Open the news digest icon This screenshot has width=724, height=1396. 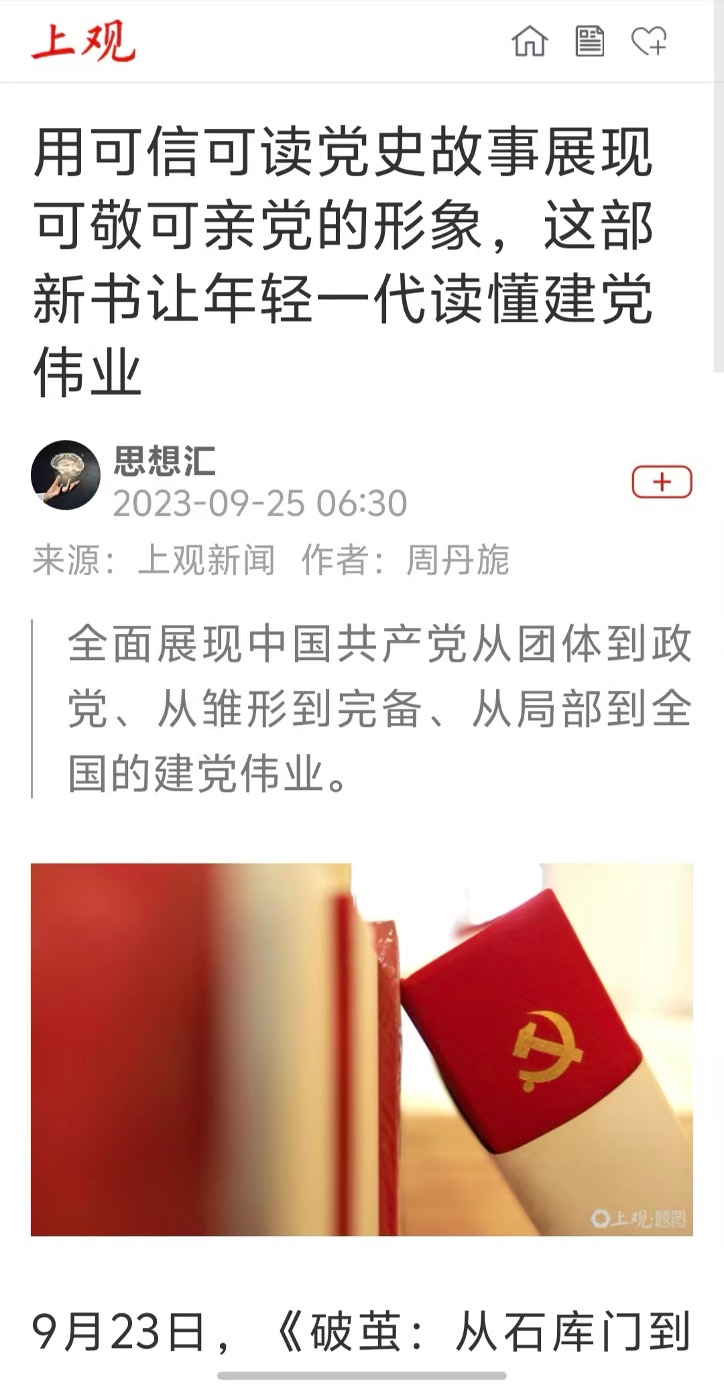(x=590, y=41)
